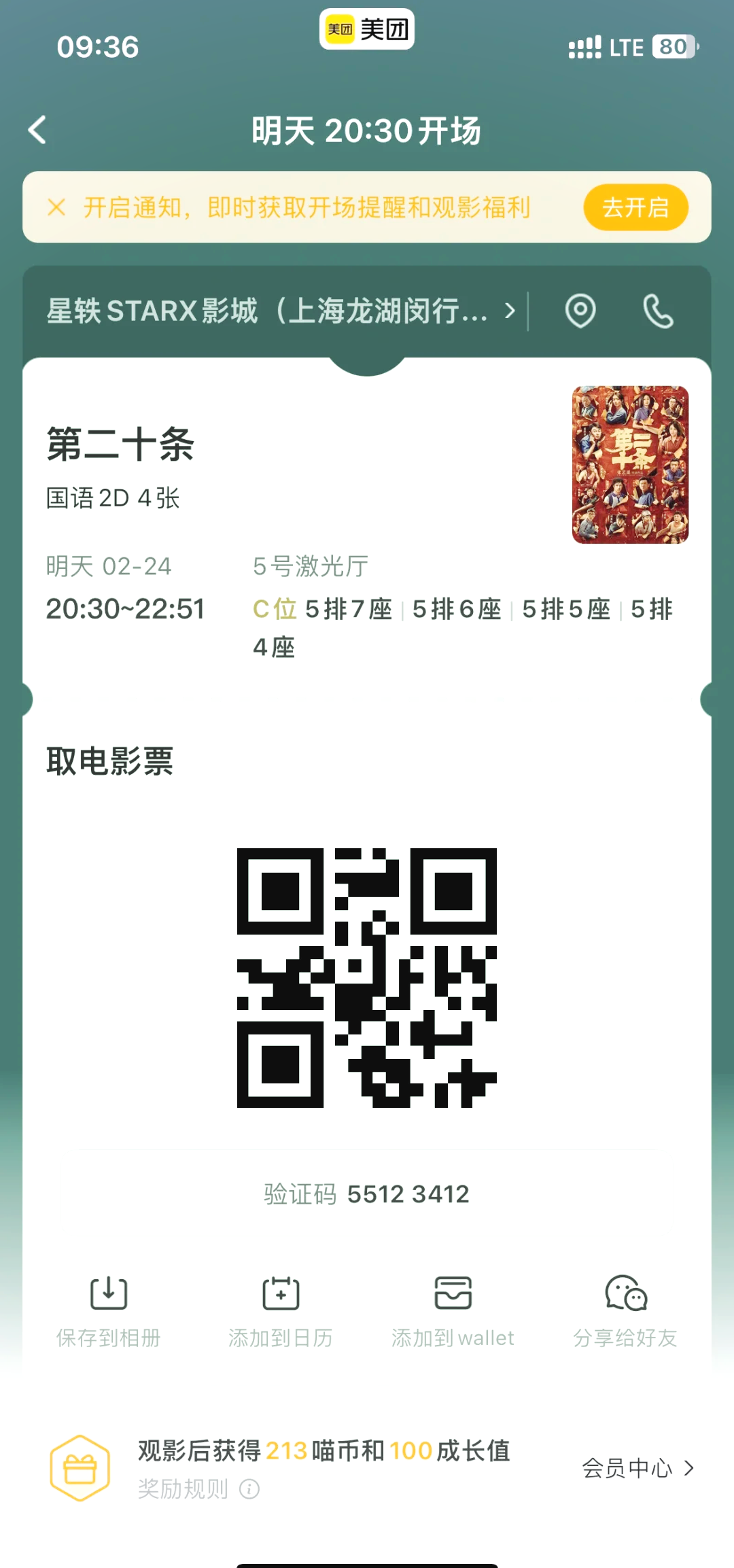734x1568 pixels.
Task: Share ticket with 分享给好友
Action: (x=625, y=1312)
